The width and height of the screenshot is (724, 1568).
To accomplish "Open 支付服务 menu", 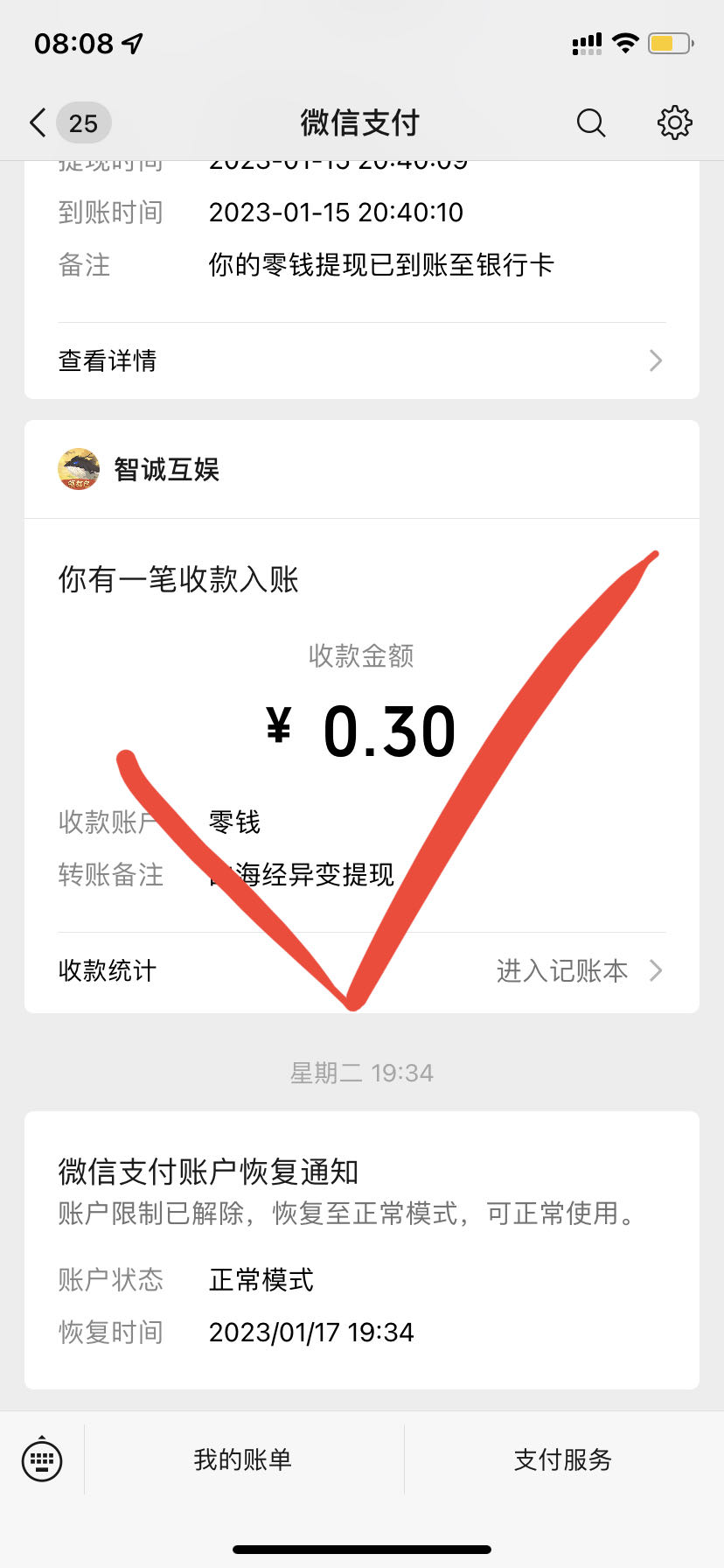I will pos(563,1459).
